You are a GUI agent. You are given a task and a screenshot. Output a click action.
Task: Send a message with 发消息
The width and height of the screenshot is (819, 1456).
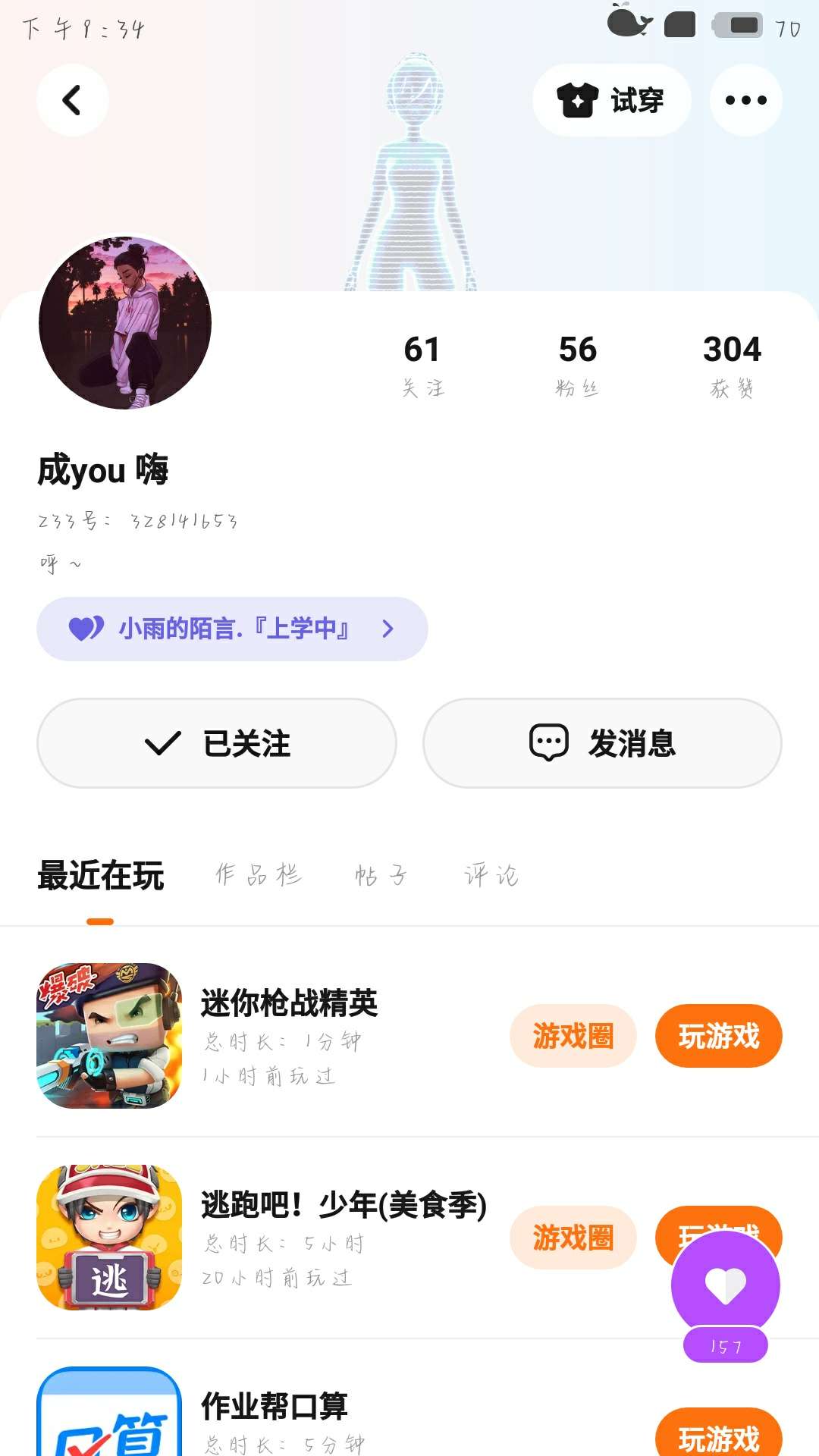click(x=602, y=743)
